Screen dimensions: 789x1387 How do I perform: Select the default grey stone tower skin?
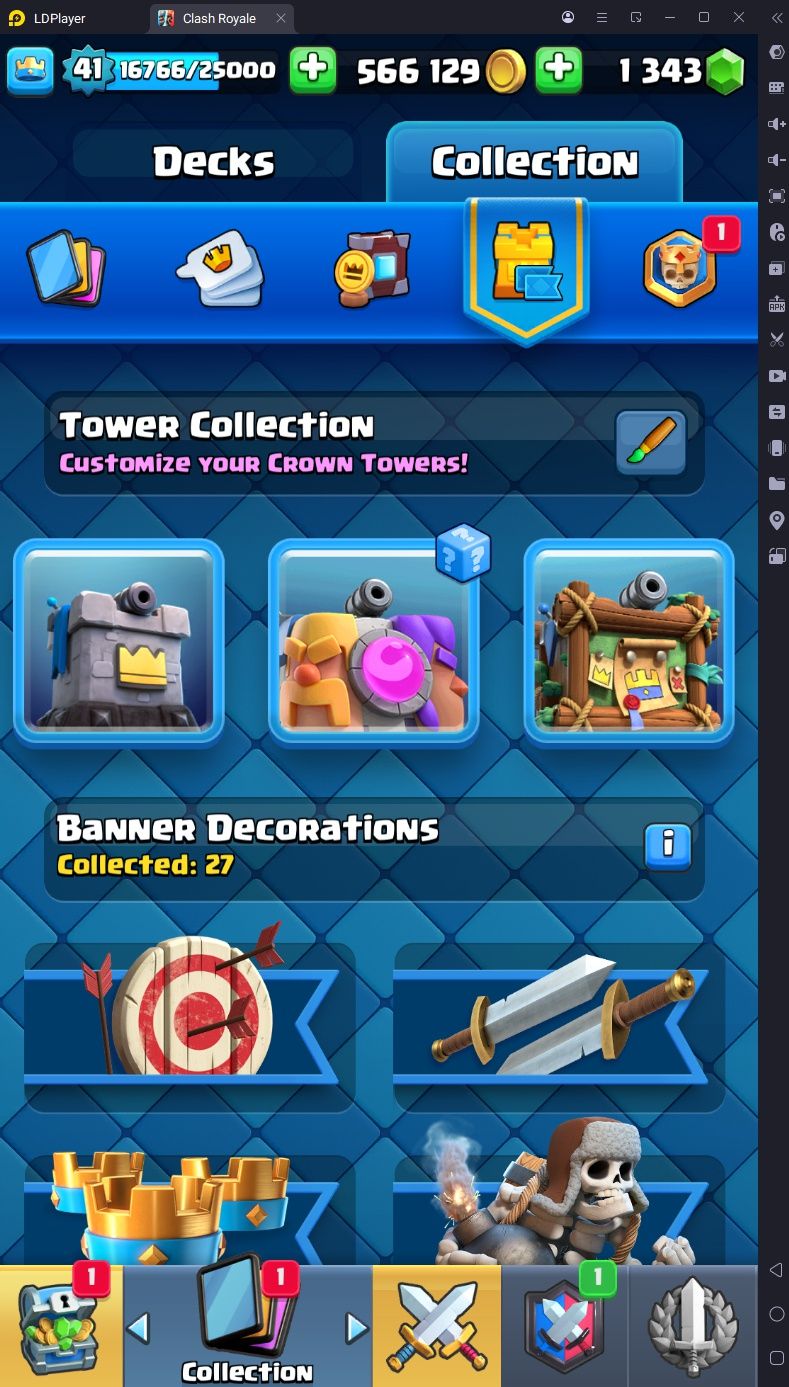(x=119, y=643)
